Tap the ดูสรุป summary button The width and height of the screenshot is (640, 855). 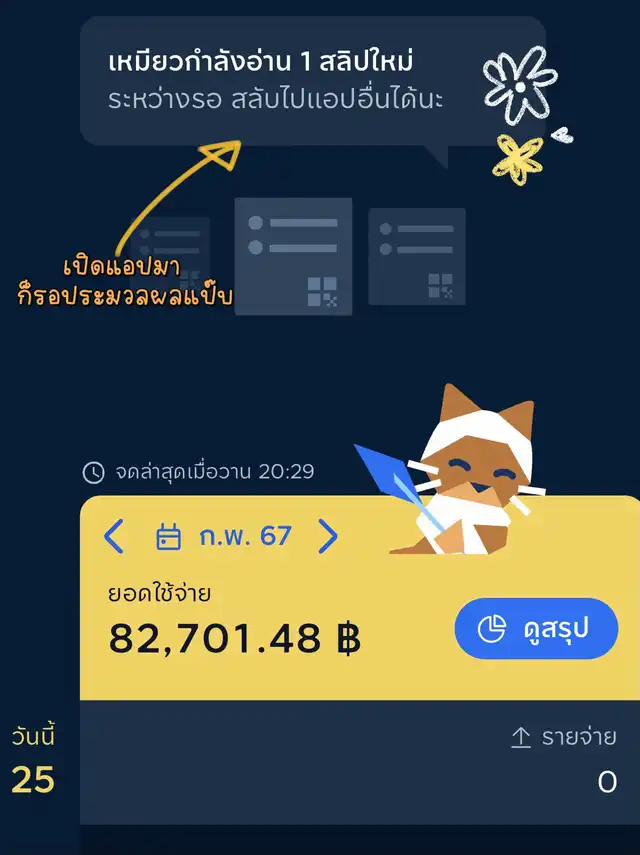click(x=536, y=629)
